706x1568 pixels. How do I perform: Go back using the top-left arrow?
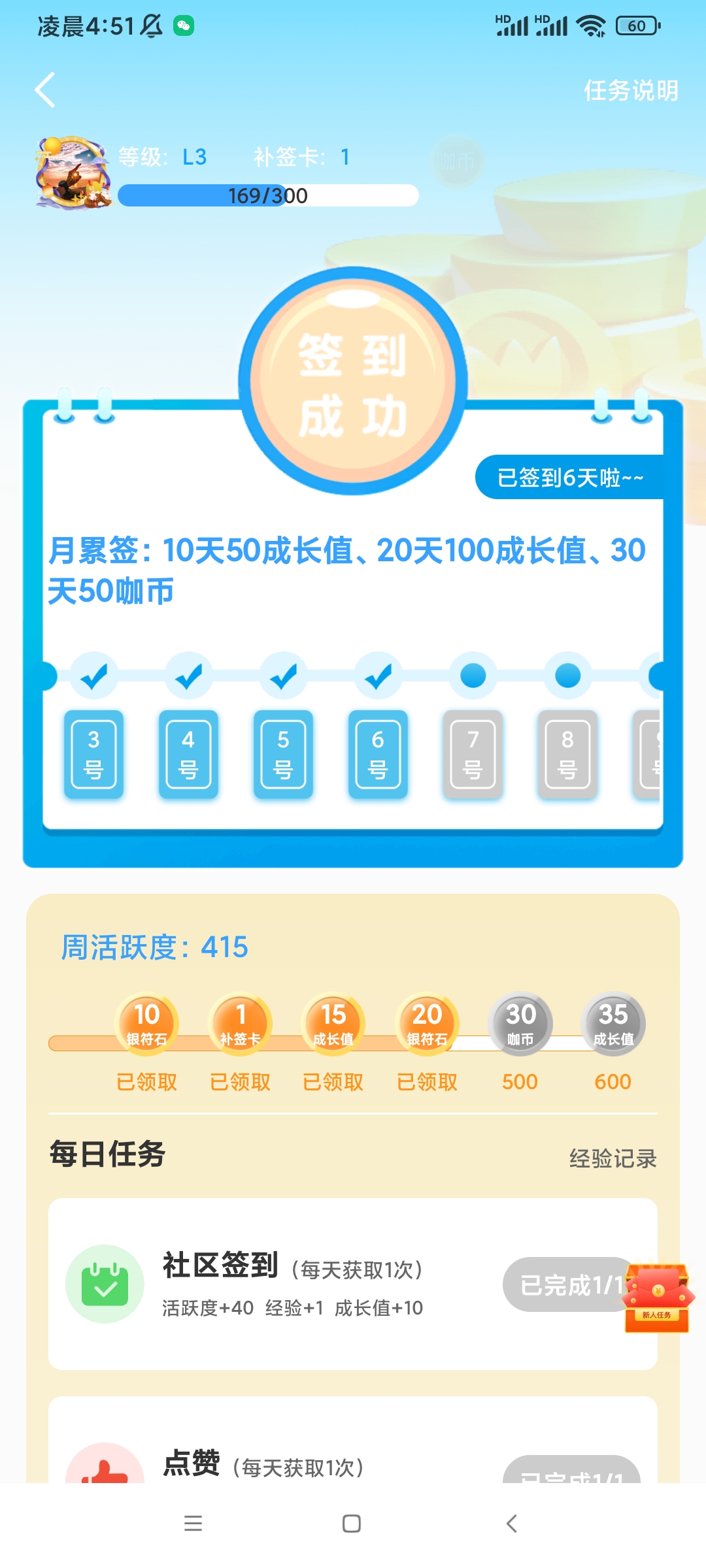coord(44,90)
